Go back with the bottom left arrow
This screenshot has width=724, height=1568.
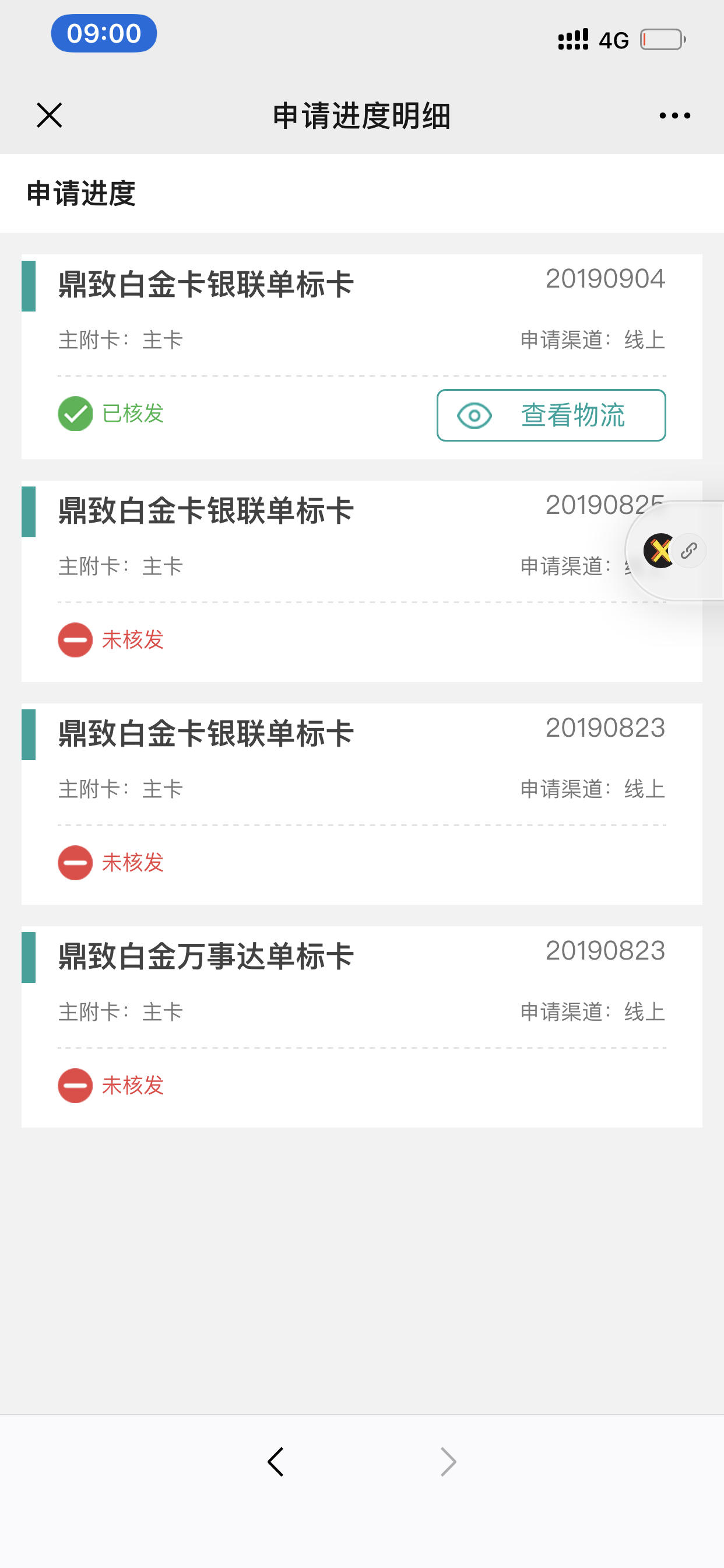pos(276,1461)
